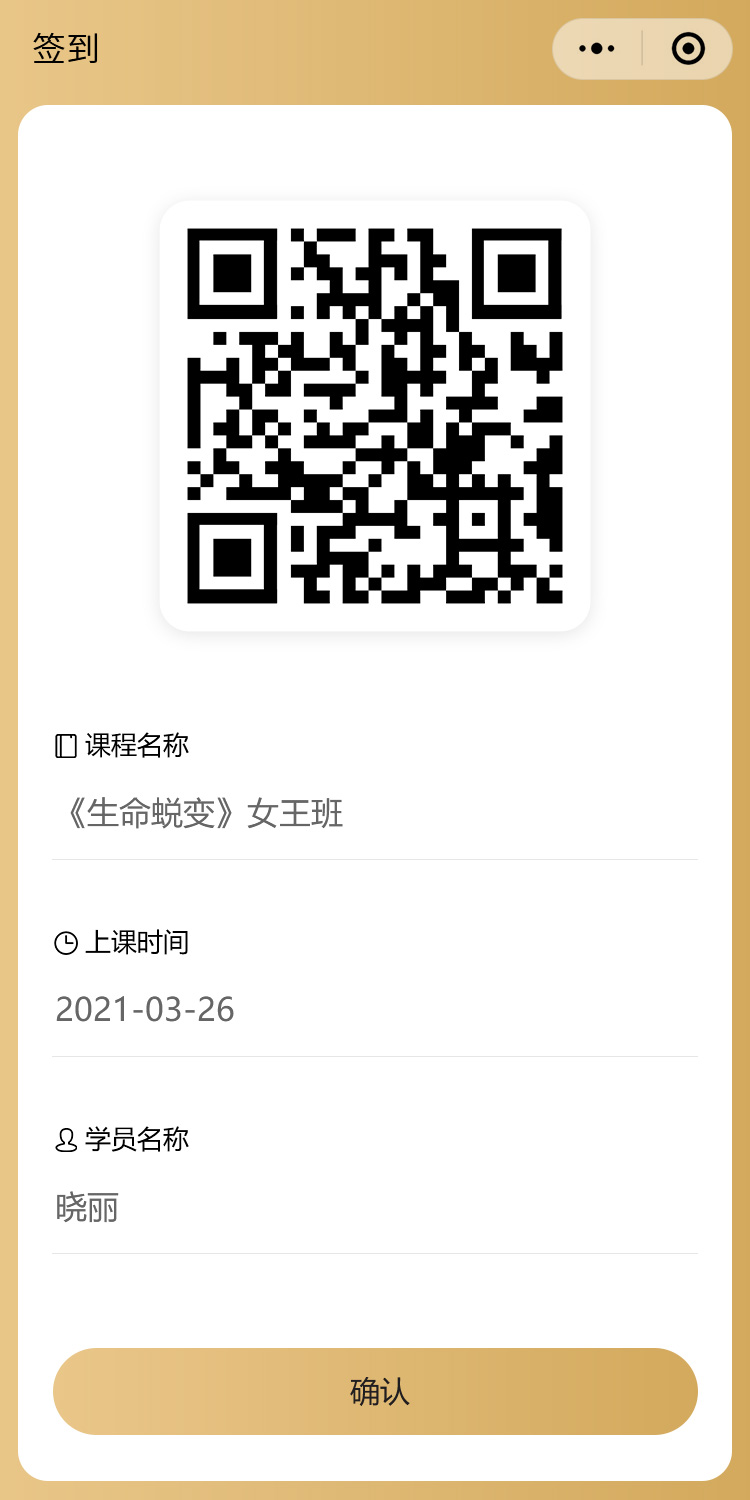Close the mini program via circle icon
Screen dimensions: 750x1500
[x=688, y=49]
